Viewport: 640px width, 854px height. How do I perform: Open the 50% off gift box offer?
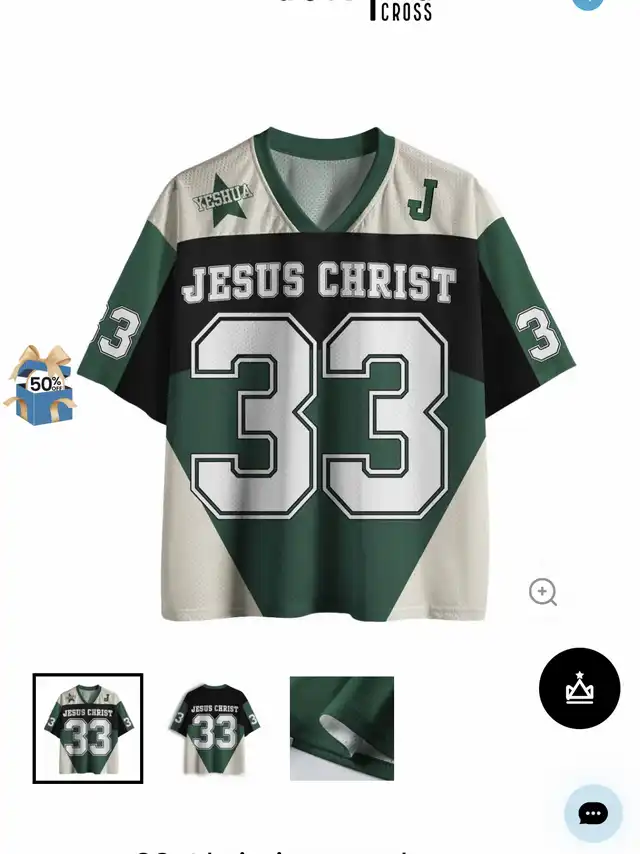tap(40, 386)
